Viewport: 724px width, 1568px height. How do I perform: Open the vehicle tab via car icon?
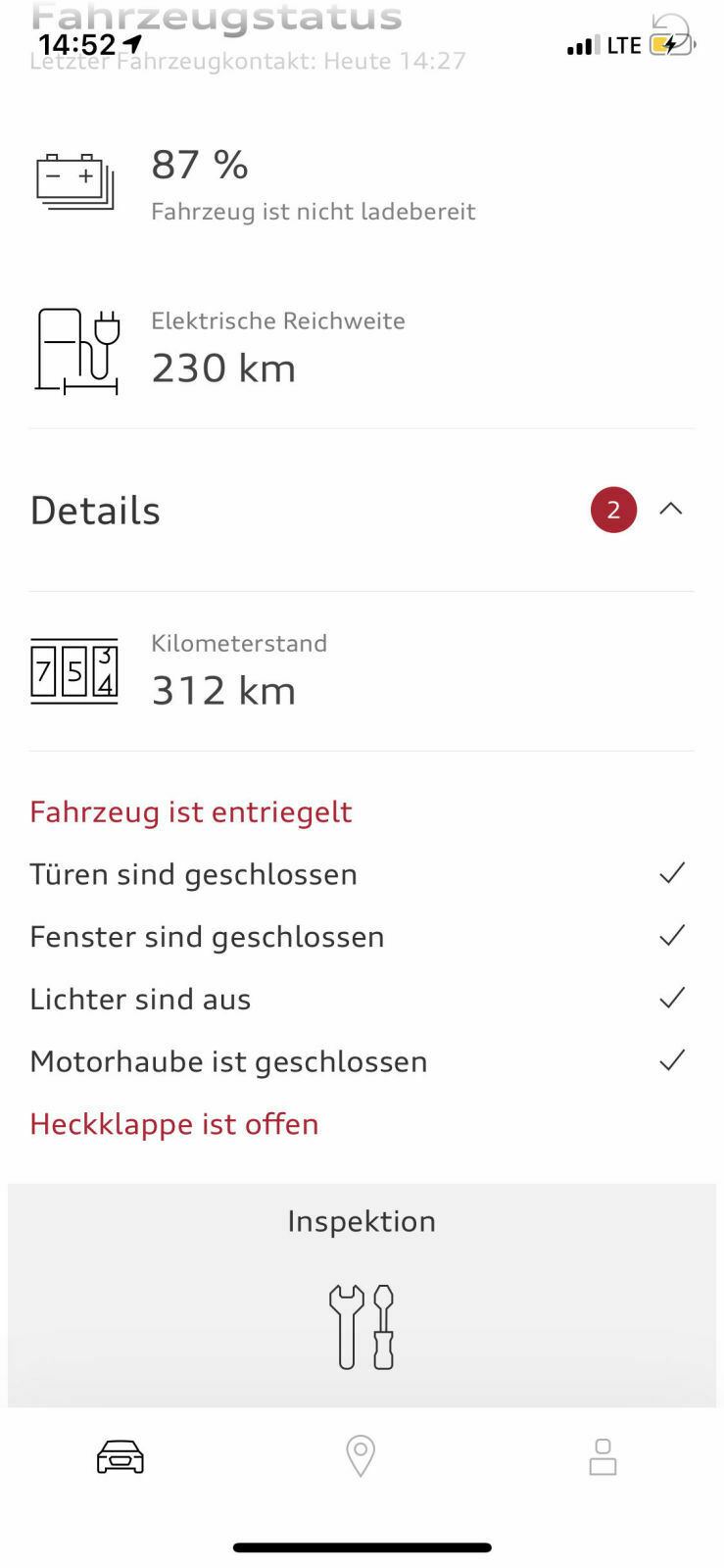[120, 1457]
